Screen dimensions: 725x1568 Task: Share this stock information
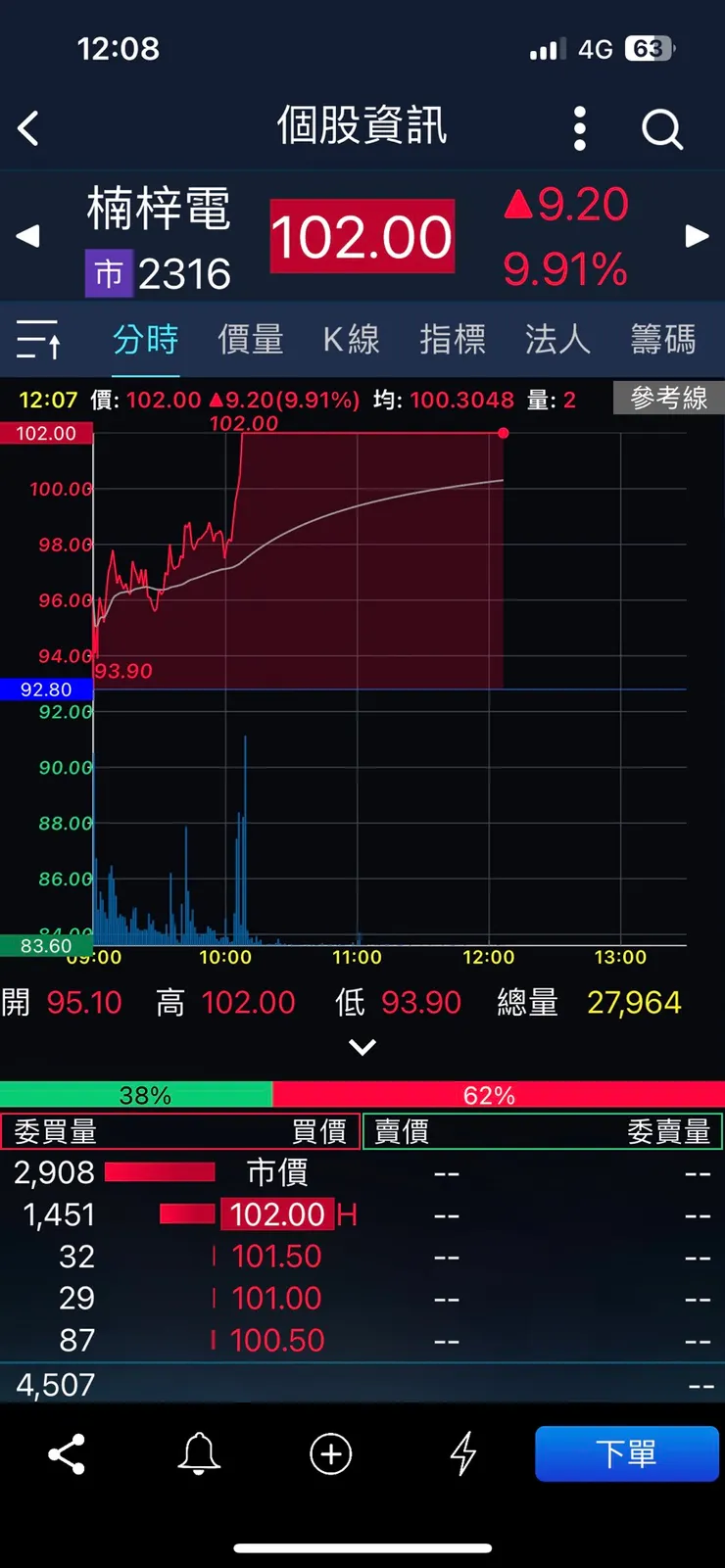click(66, 1454)
